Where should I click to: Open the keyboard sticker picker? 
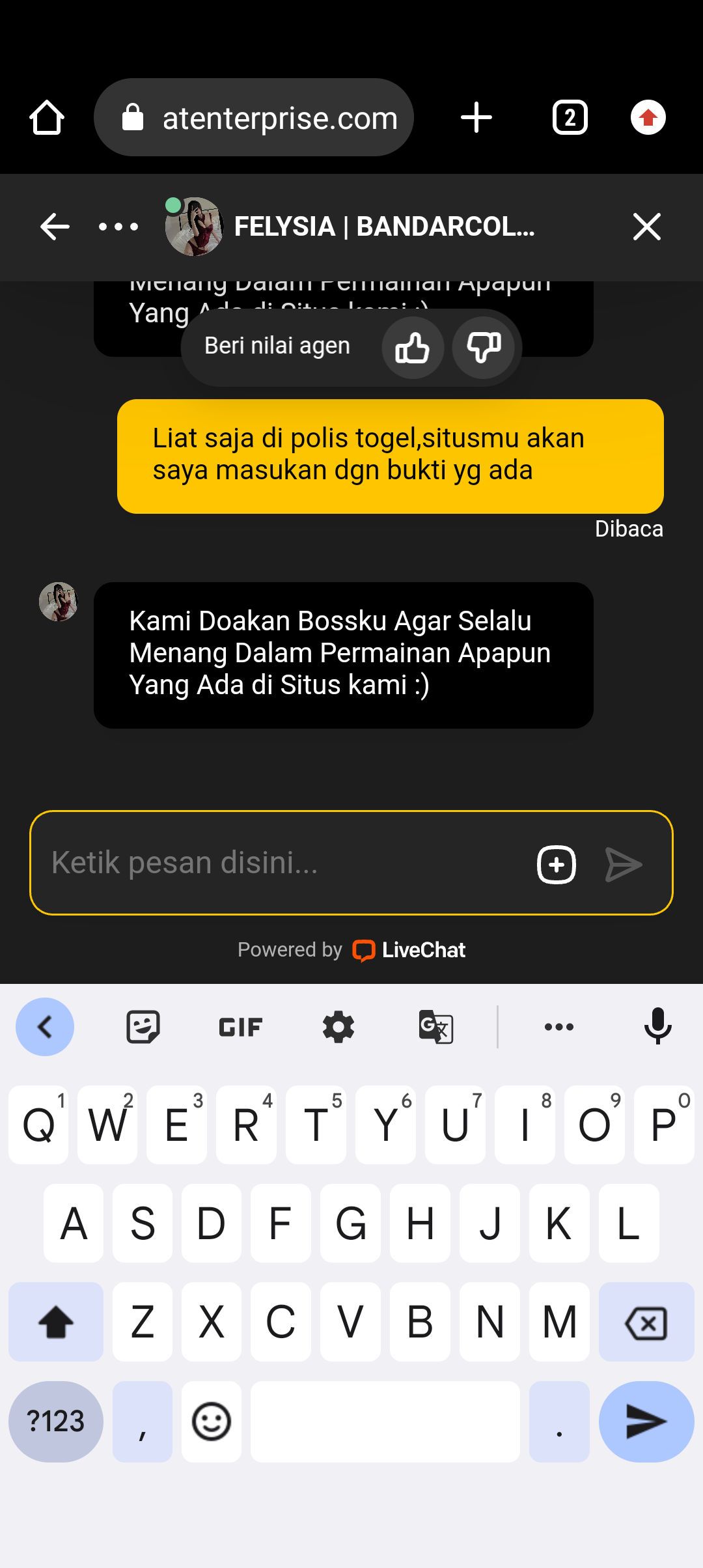click(143, 1027)
